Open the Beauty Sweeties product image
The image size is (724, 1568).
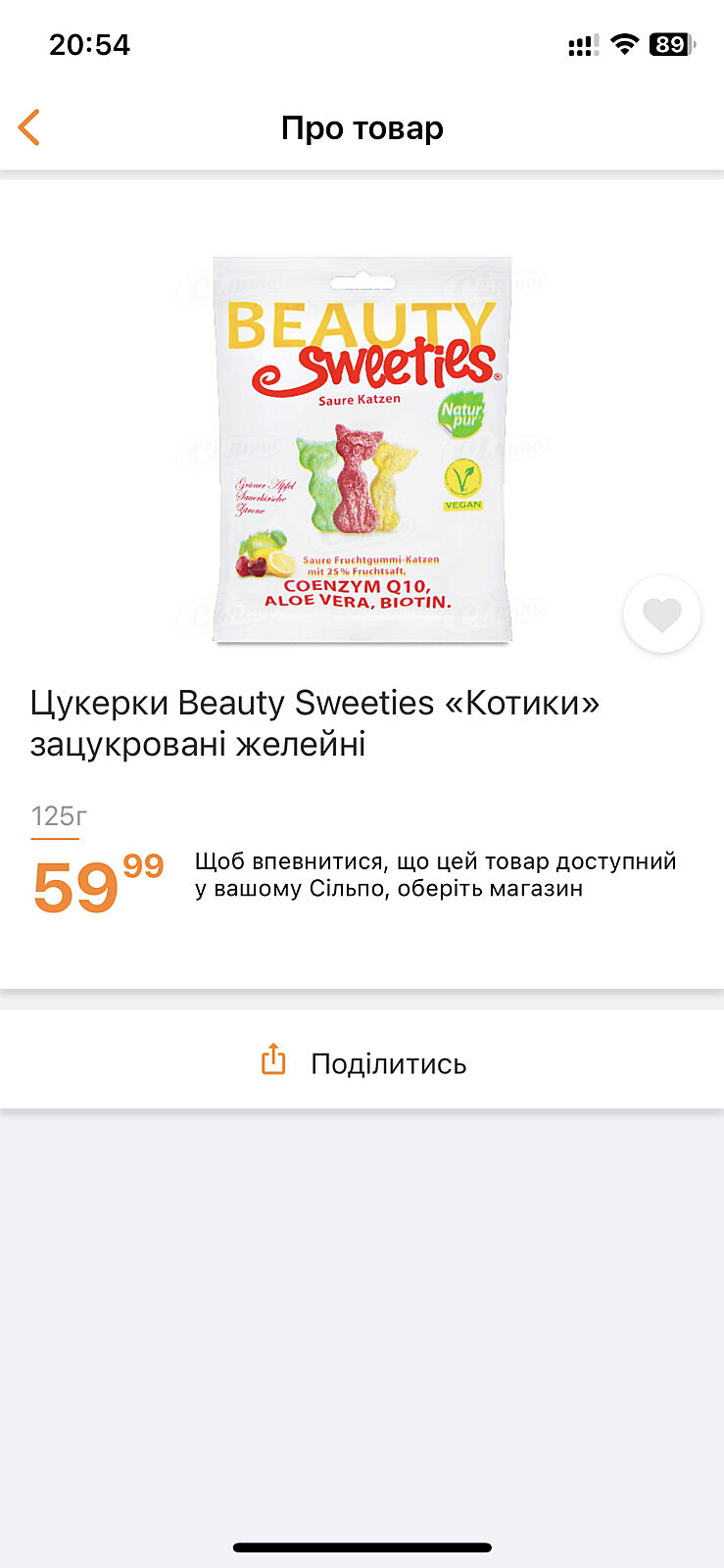(362, 449)
